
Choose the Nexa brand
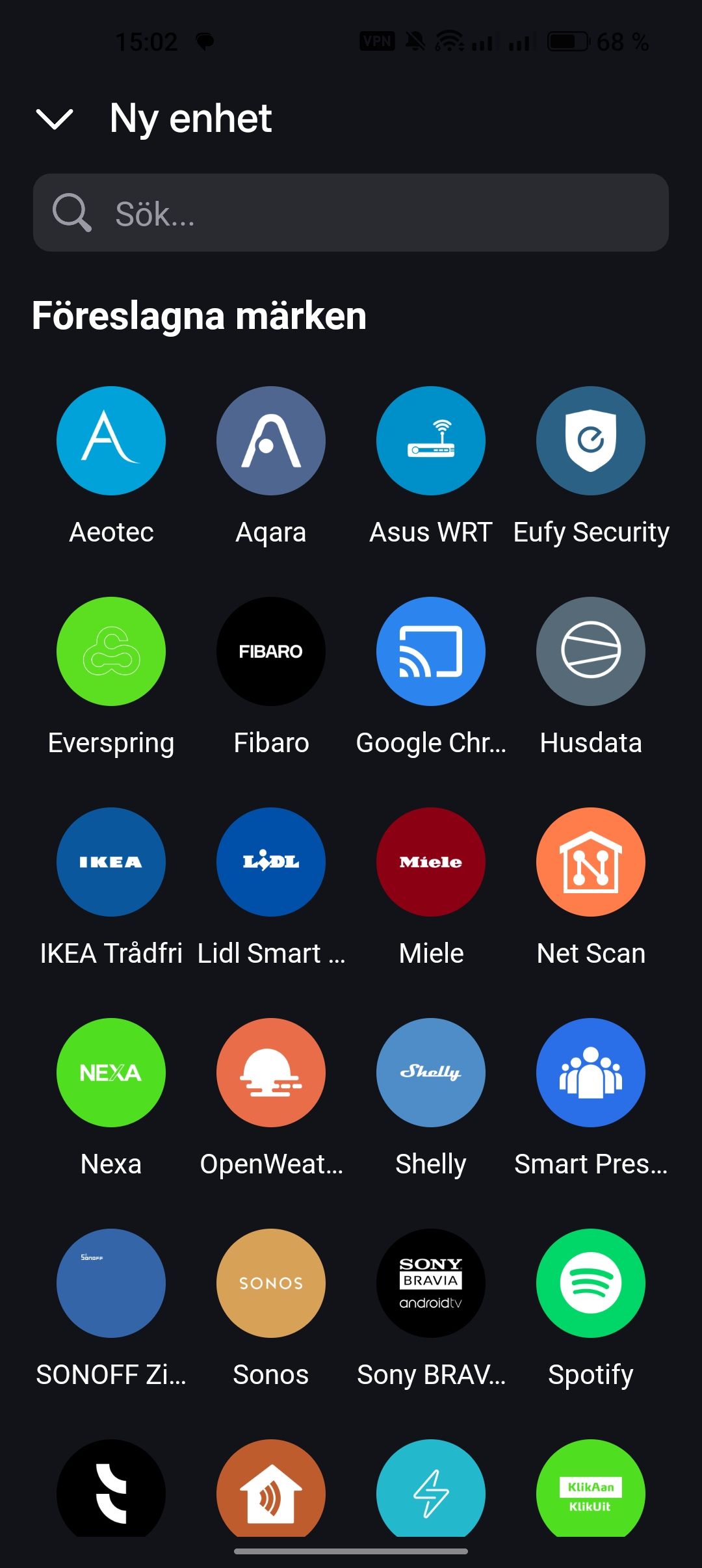click(111, 1073)
